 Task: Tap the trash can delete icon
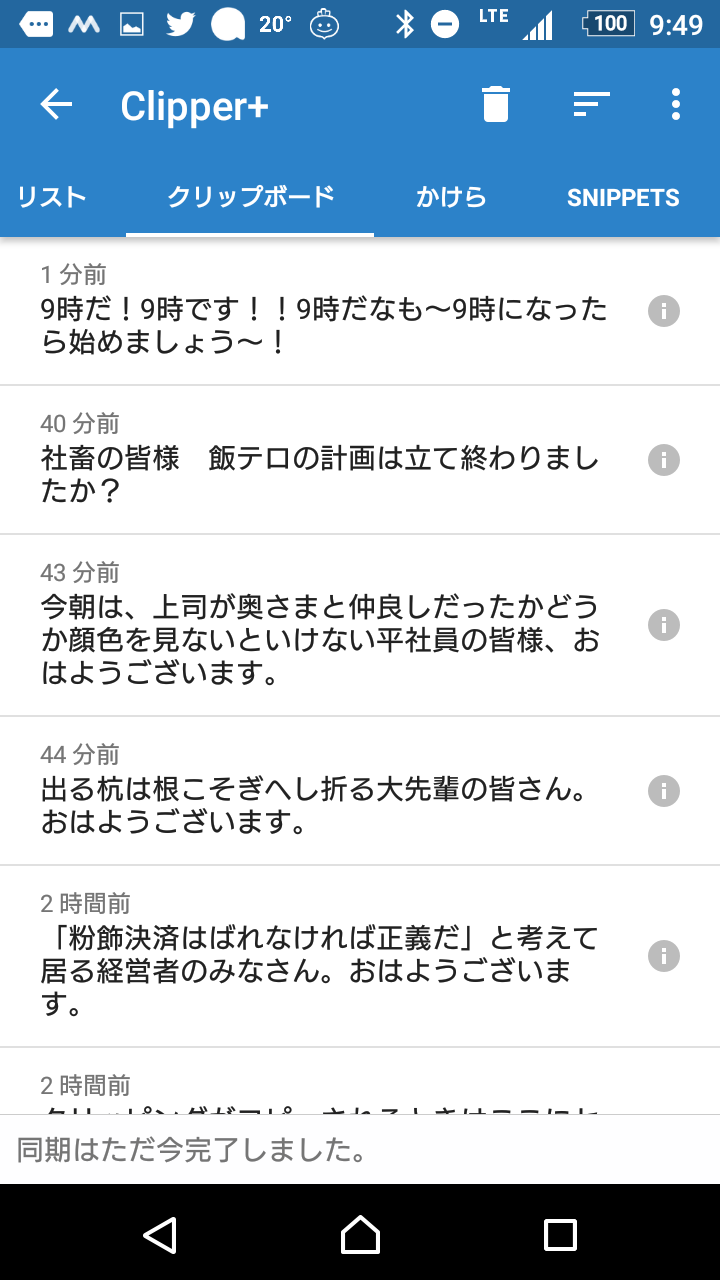(x=496, y=104)
